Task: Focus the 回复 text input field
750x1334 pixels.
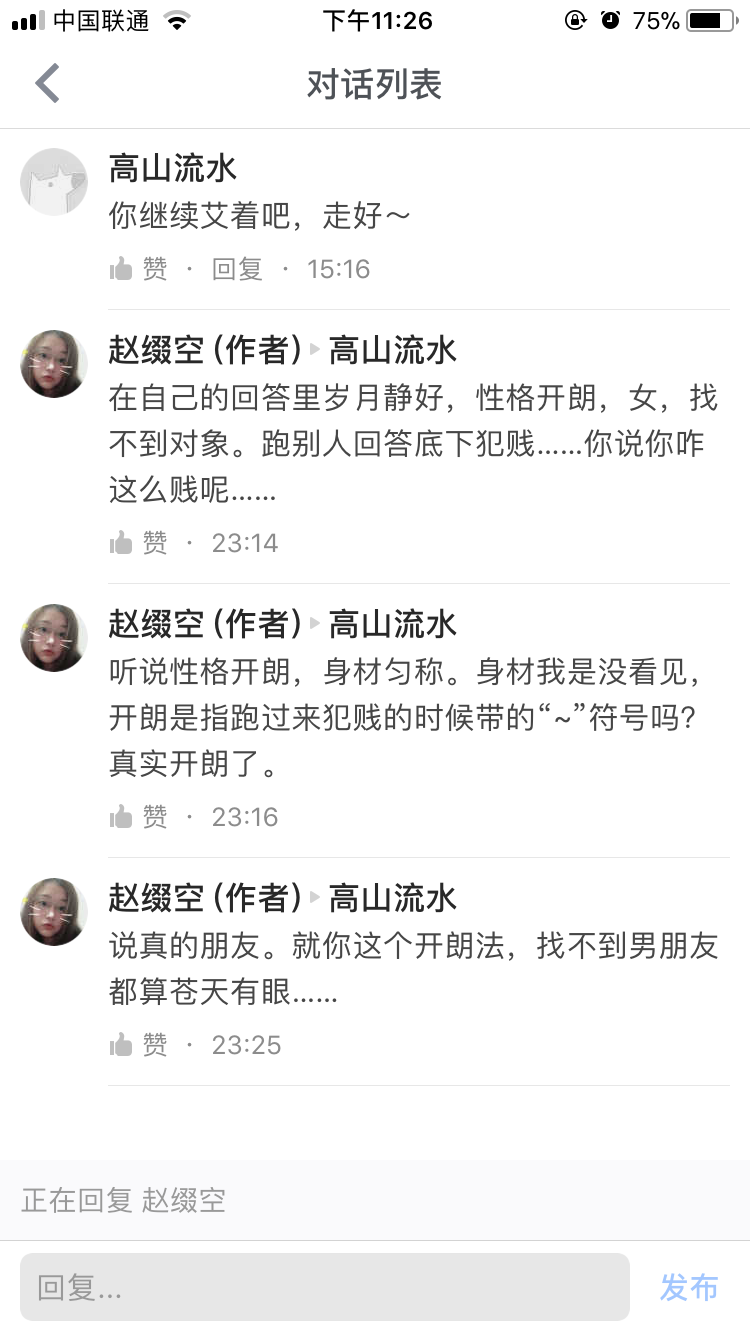Action: [325, 1287]
